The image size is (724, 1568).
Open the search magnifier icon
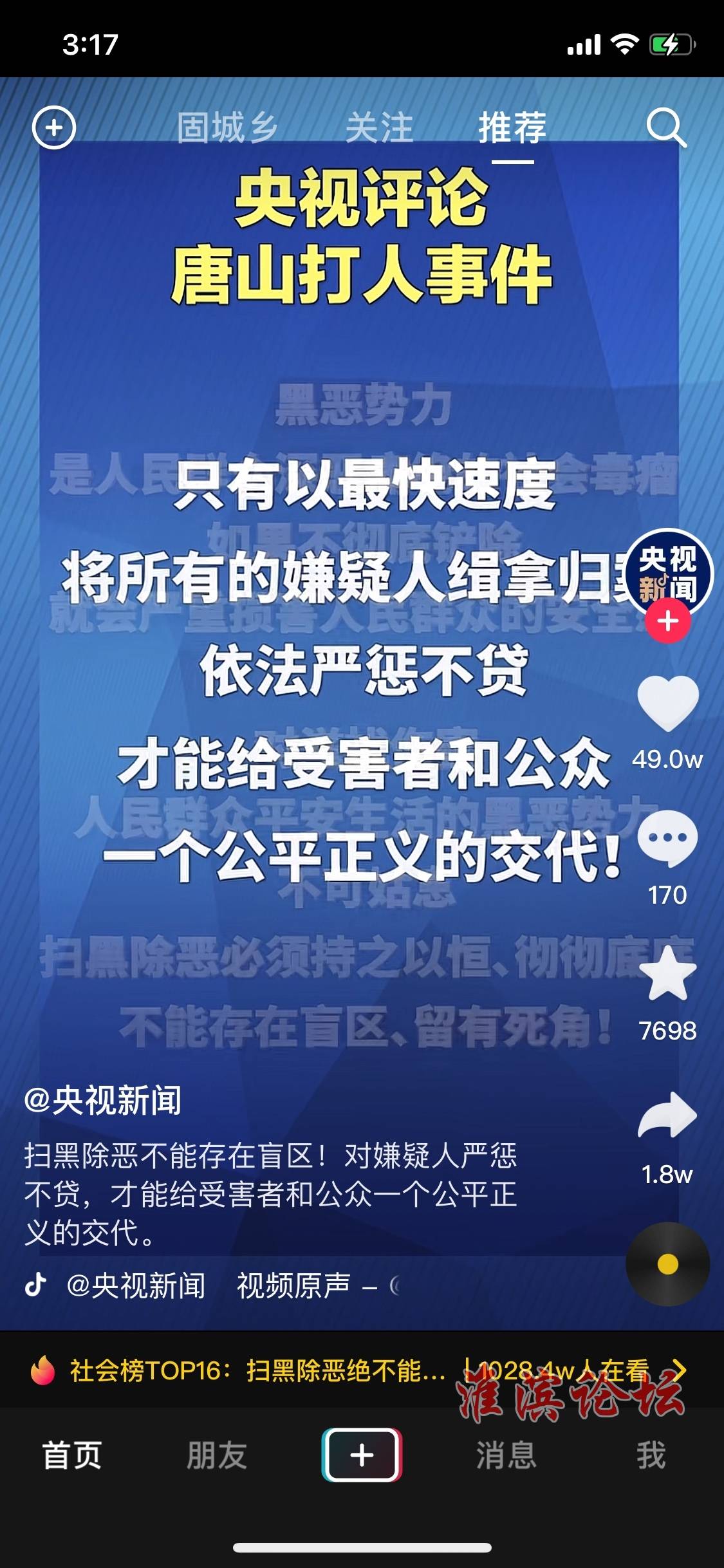(x=666, y=127)
